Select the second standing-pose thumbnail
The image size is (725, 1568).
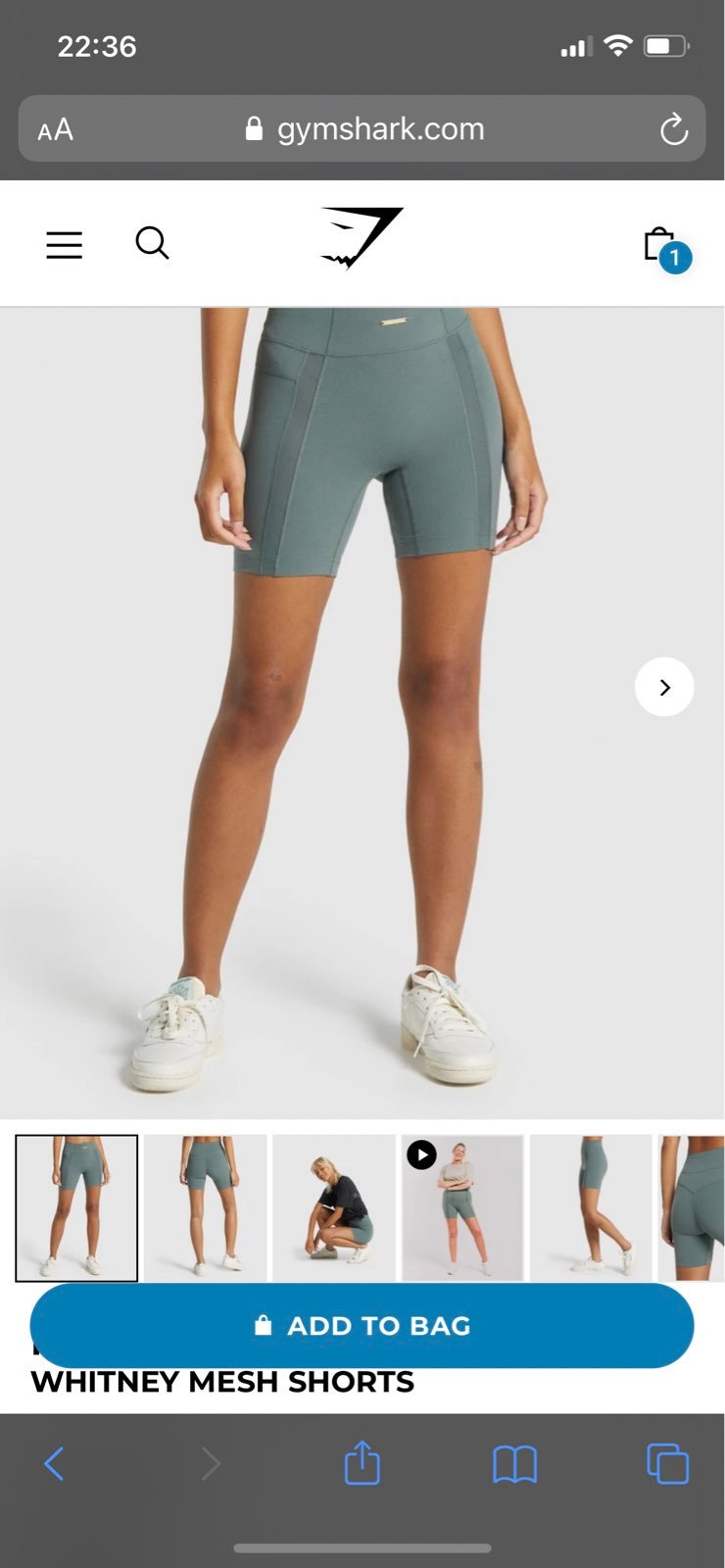coord(206,1208)
